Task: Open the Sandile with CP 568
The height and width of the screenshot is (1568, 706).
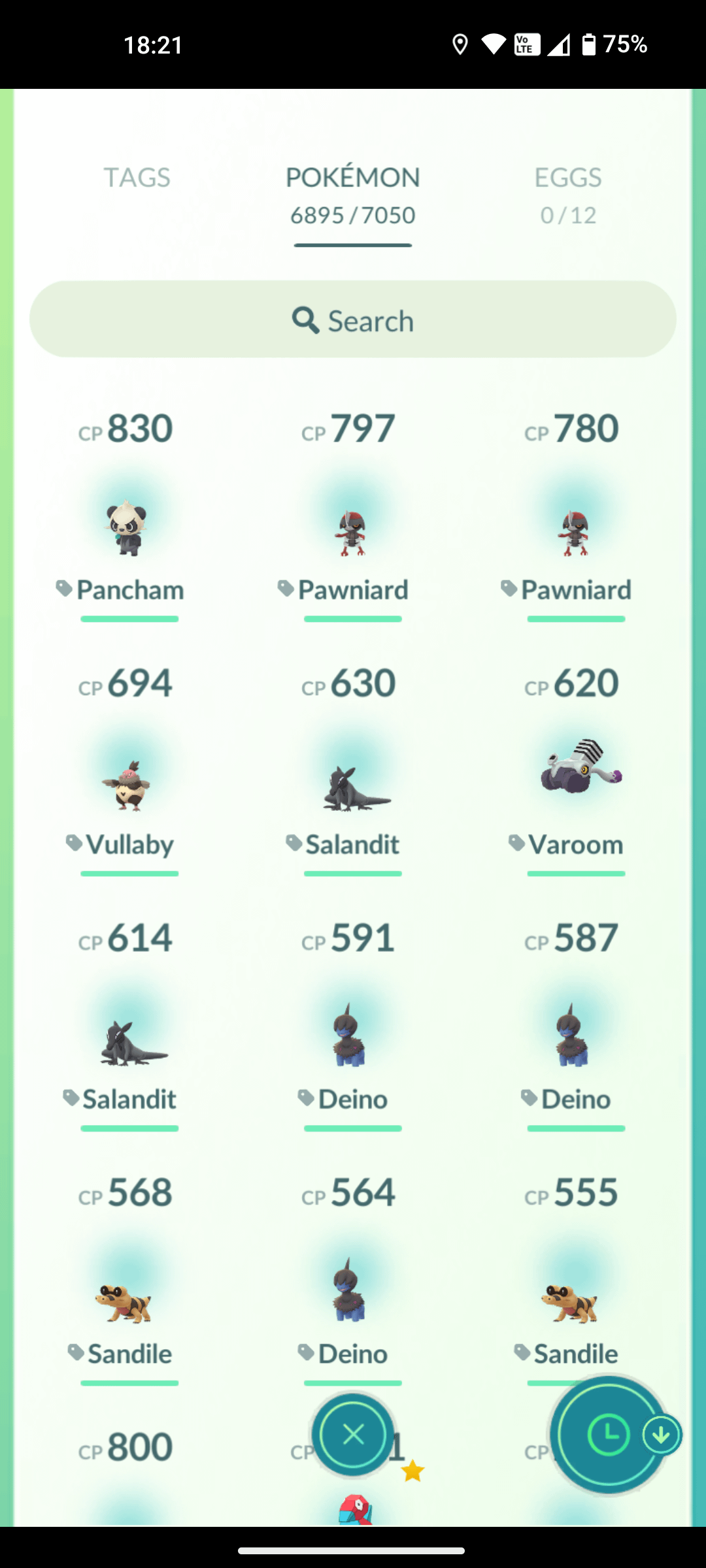Action: pos(124,1301)
